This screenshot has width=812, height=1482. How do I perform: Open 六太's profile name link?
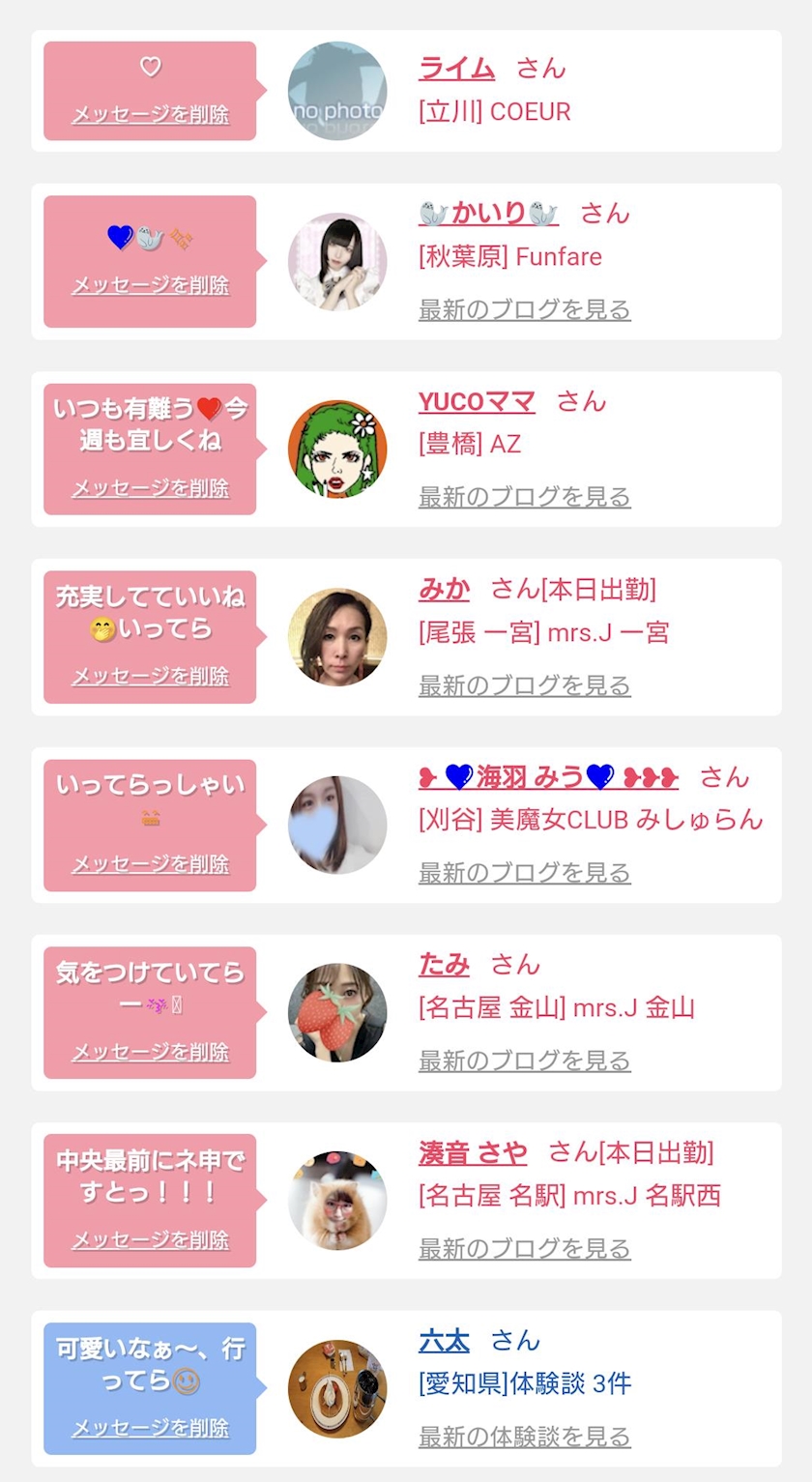tap(444, 1341)
